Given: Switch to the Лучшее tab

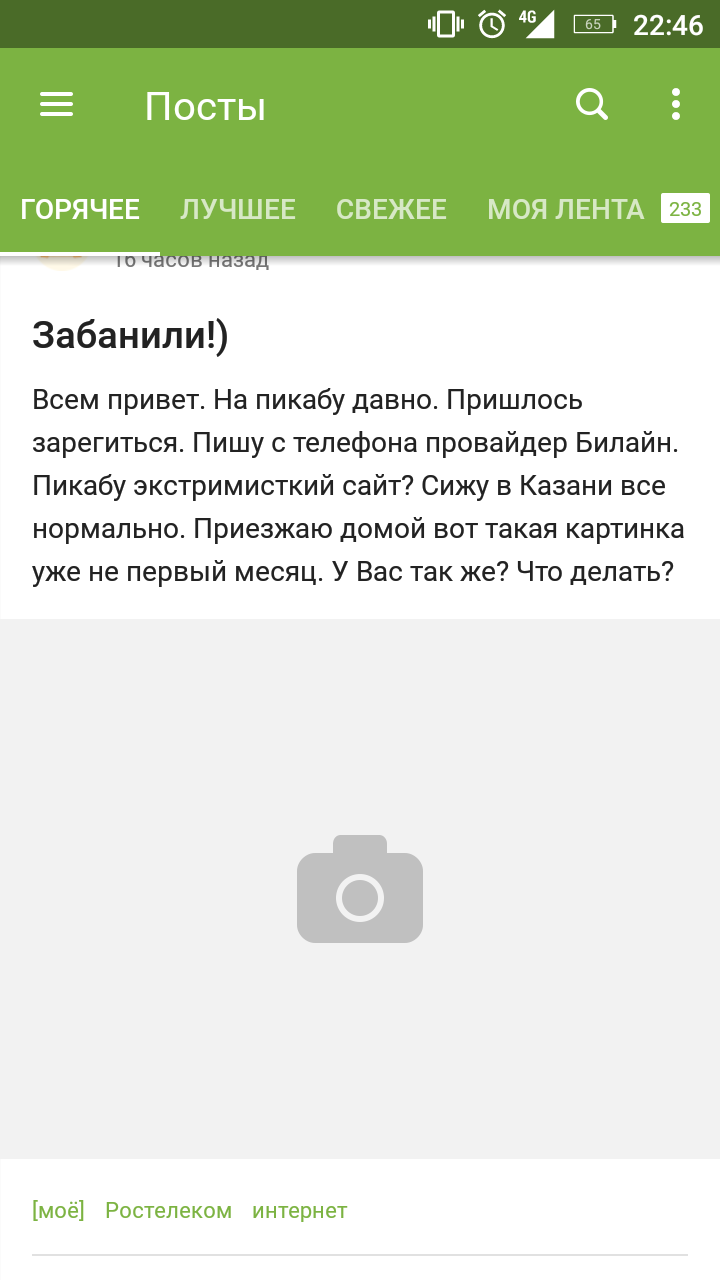Looking at the screenshot, I should coord(238,209).
